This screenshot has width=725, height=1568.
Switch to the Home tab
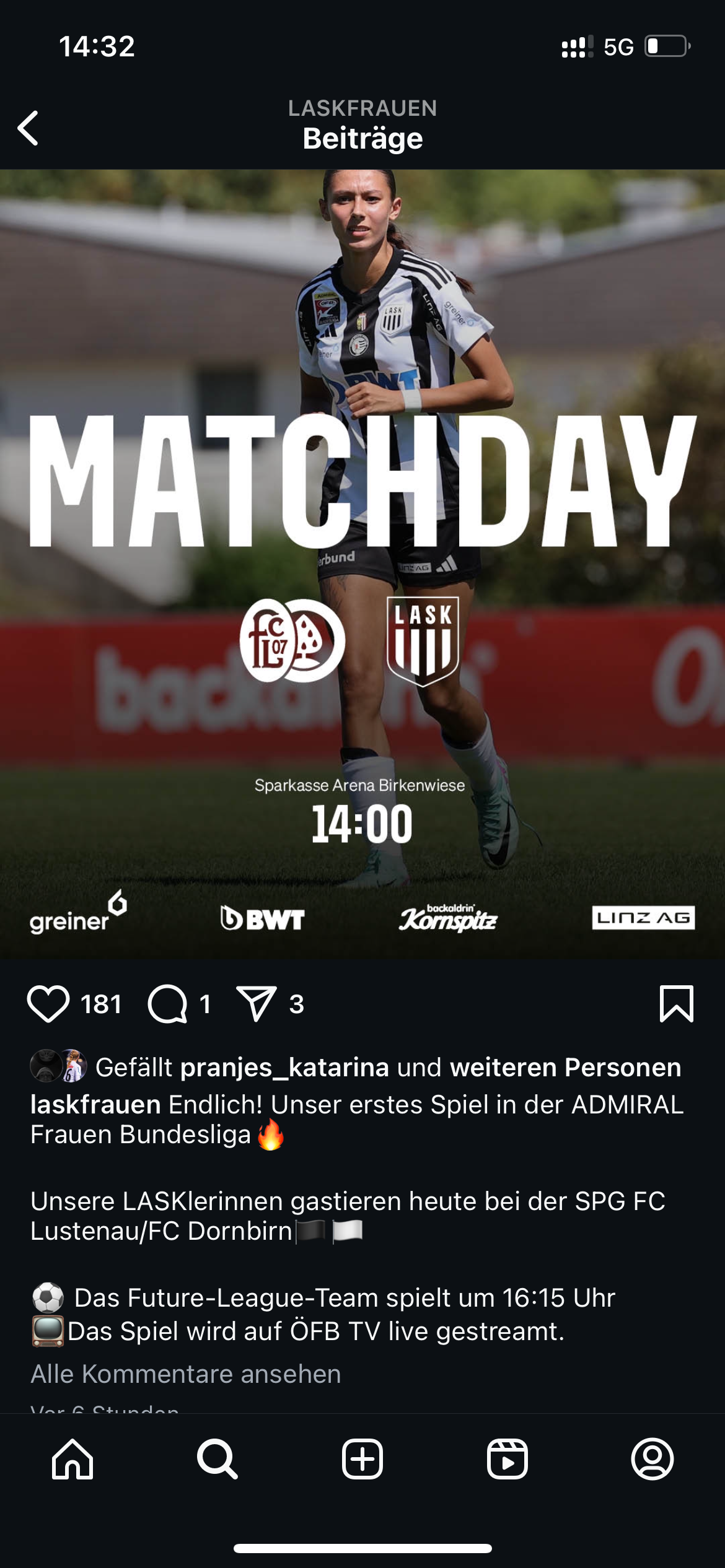(72, 1459)
